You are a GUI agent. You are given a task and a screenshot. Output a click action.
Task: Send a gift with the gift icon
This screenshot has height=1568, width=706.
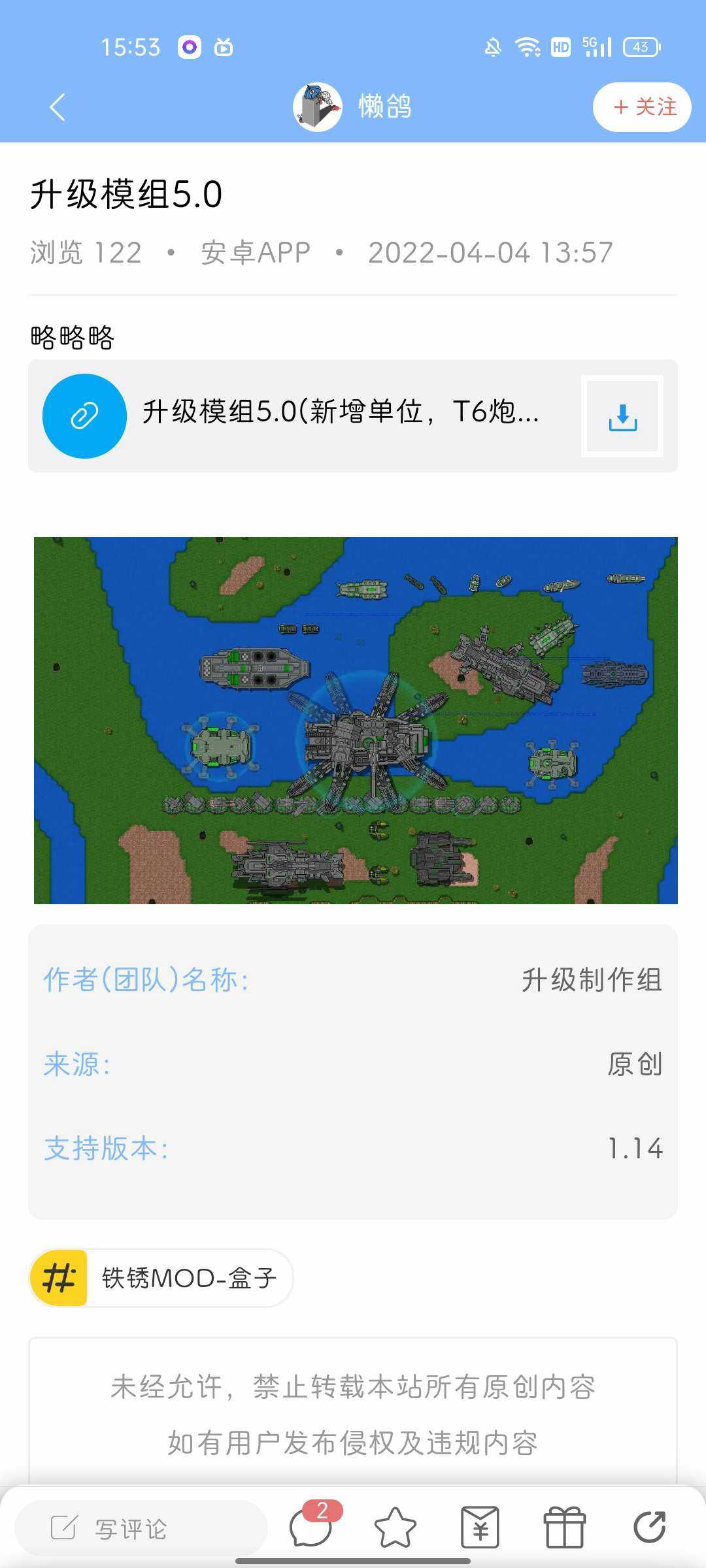pos(565,1527)
